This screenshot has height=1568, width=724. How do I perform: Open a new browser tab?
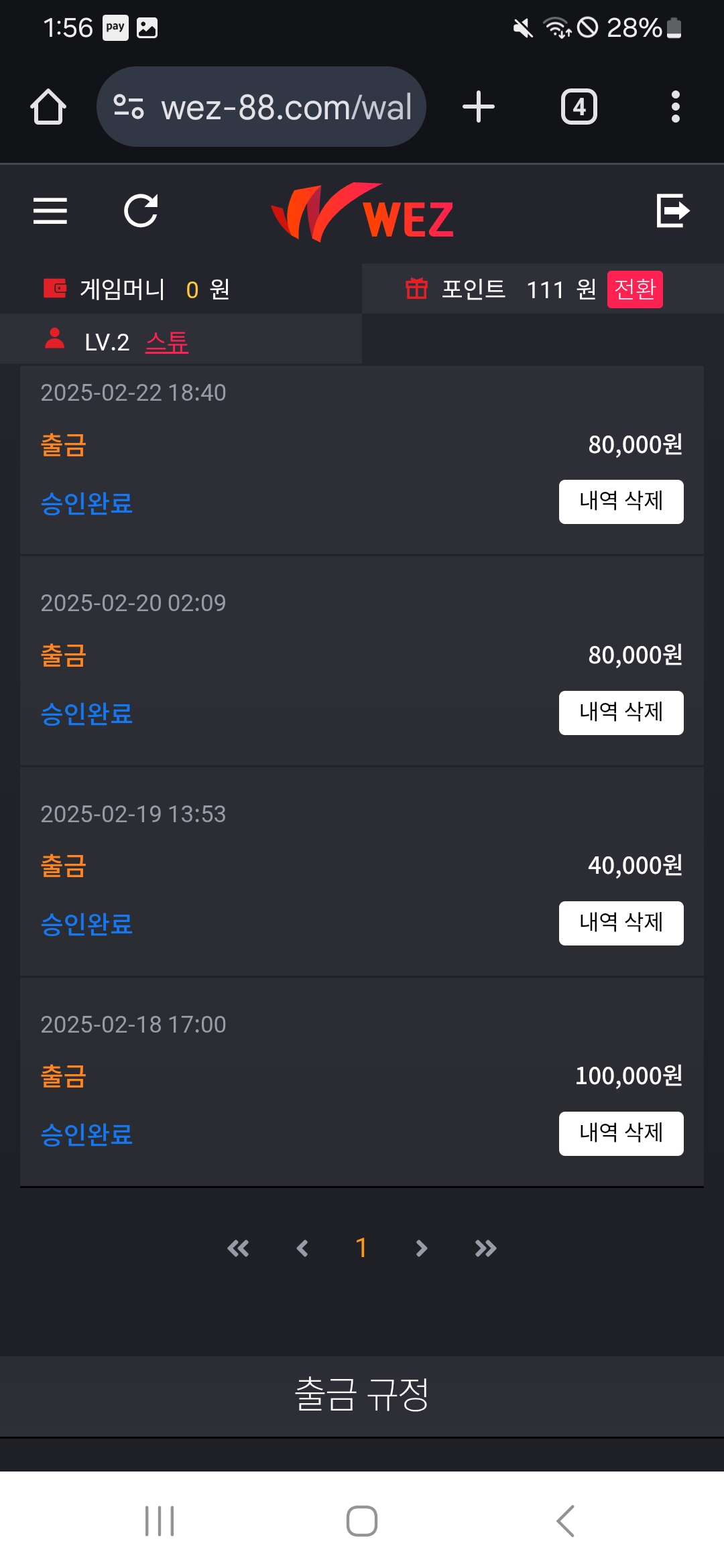(479, 107)
